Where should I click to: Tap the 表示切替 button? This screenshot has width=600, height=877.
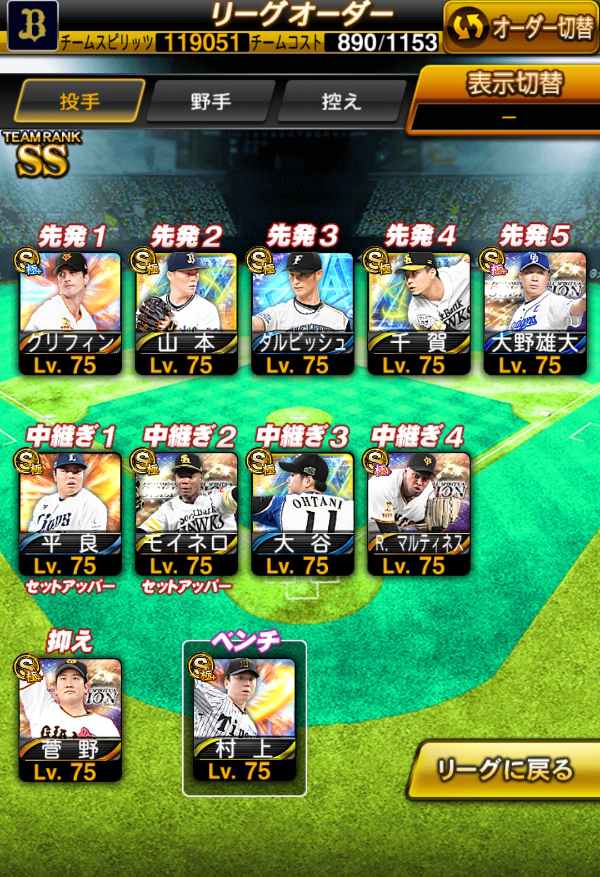coord(508,98)
